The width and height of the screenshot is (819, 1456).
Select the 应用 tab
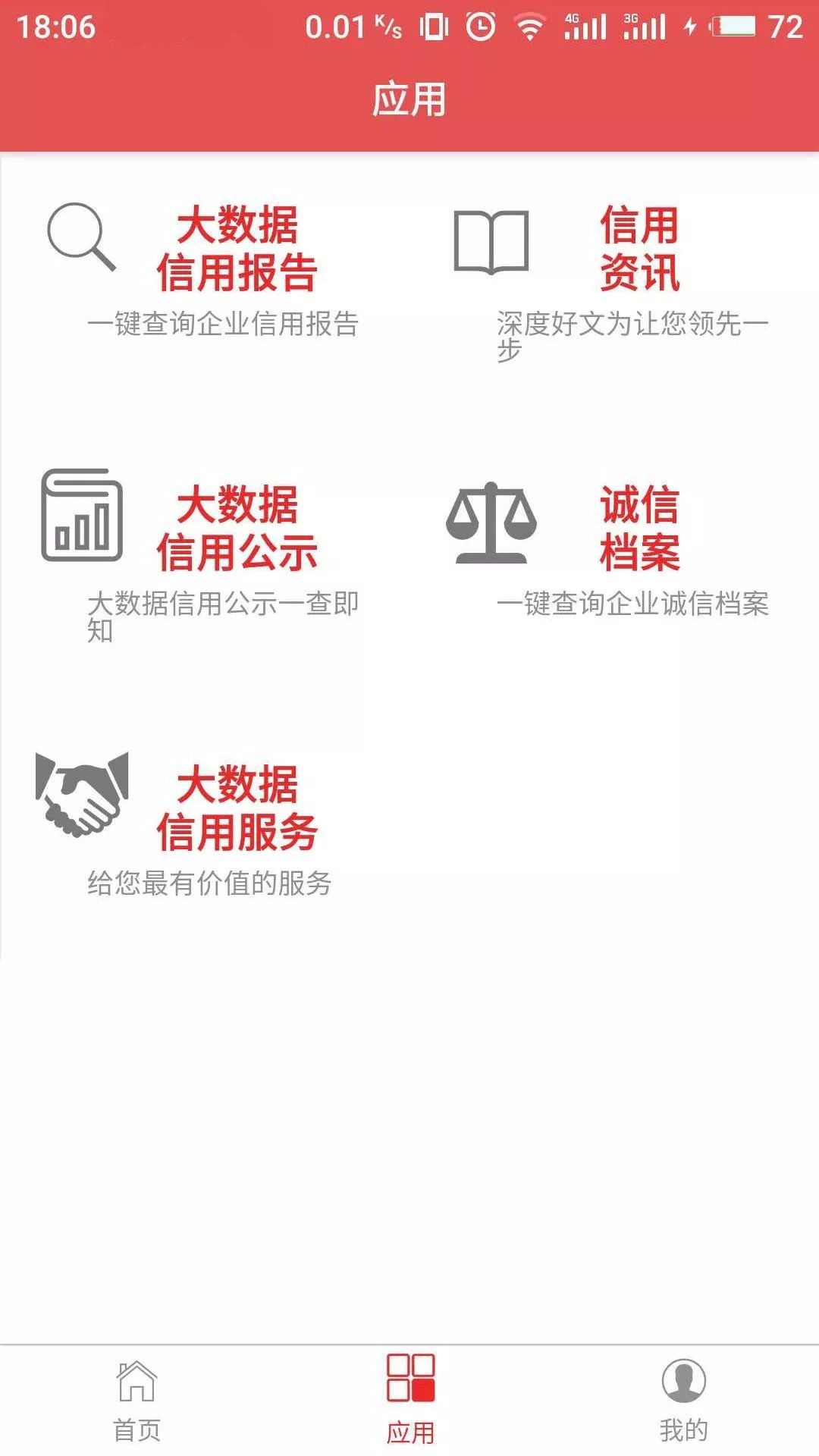410,1401
